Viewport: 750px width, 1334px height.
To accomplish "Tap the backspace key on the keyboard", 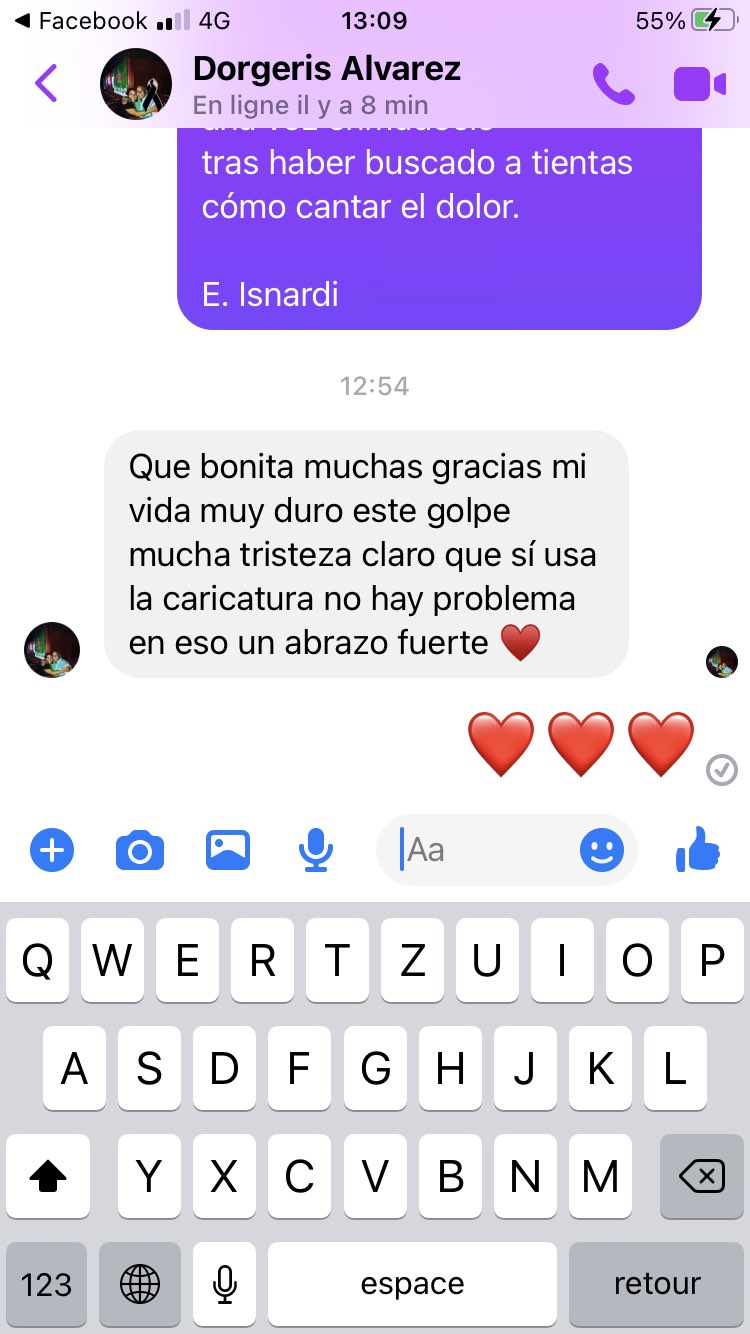I will pyautogui.click(x=701, y=1177).
